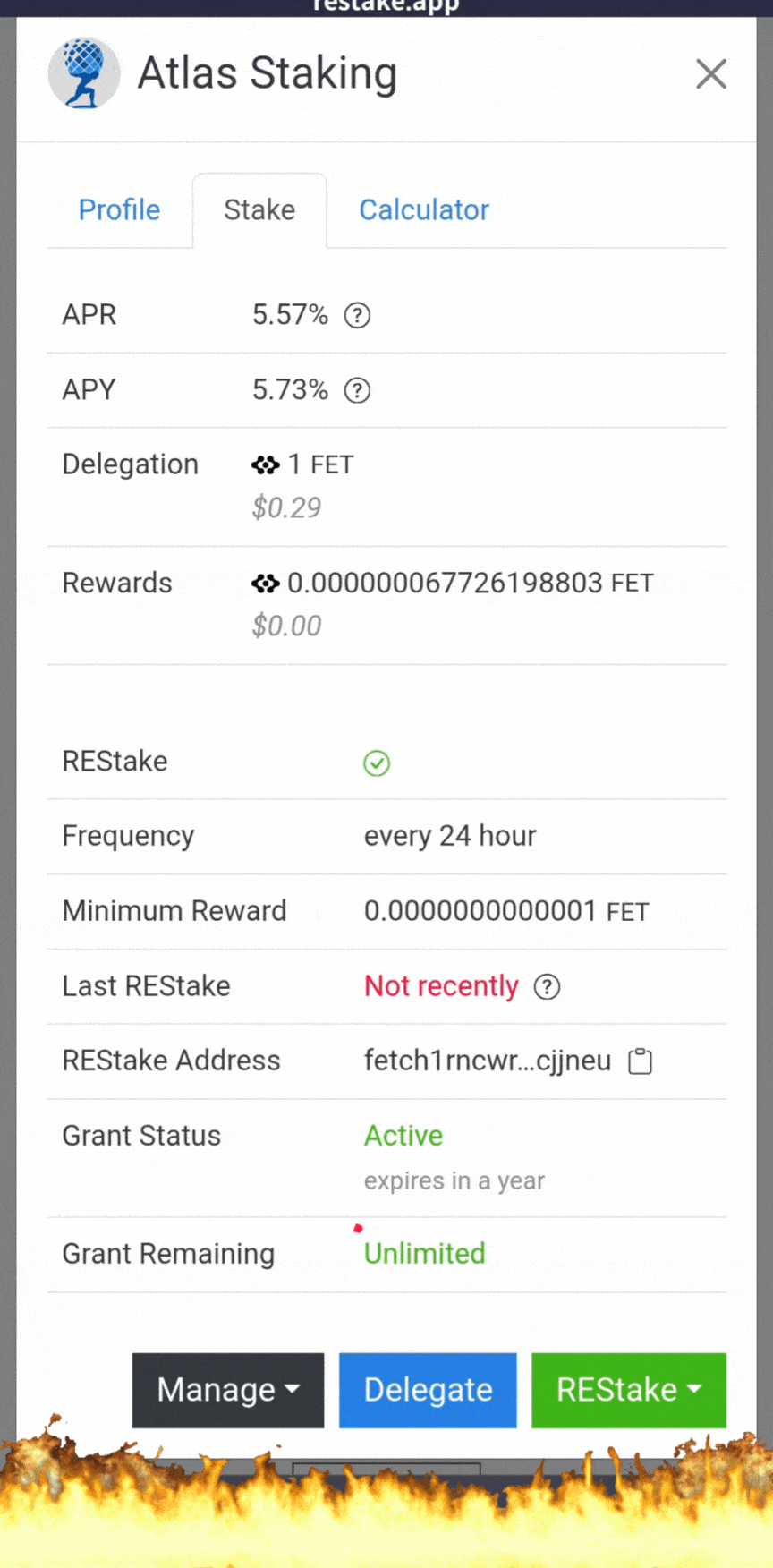Image resolution: width=773 pixels, height=1568 pixels.
Task: Click the FET token icon beside Delegation
Action: tap(265, 464)
